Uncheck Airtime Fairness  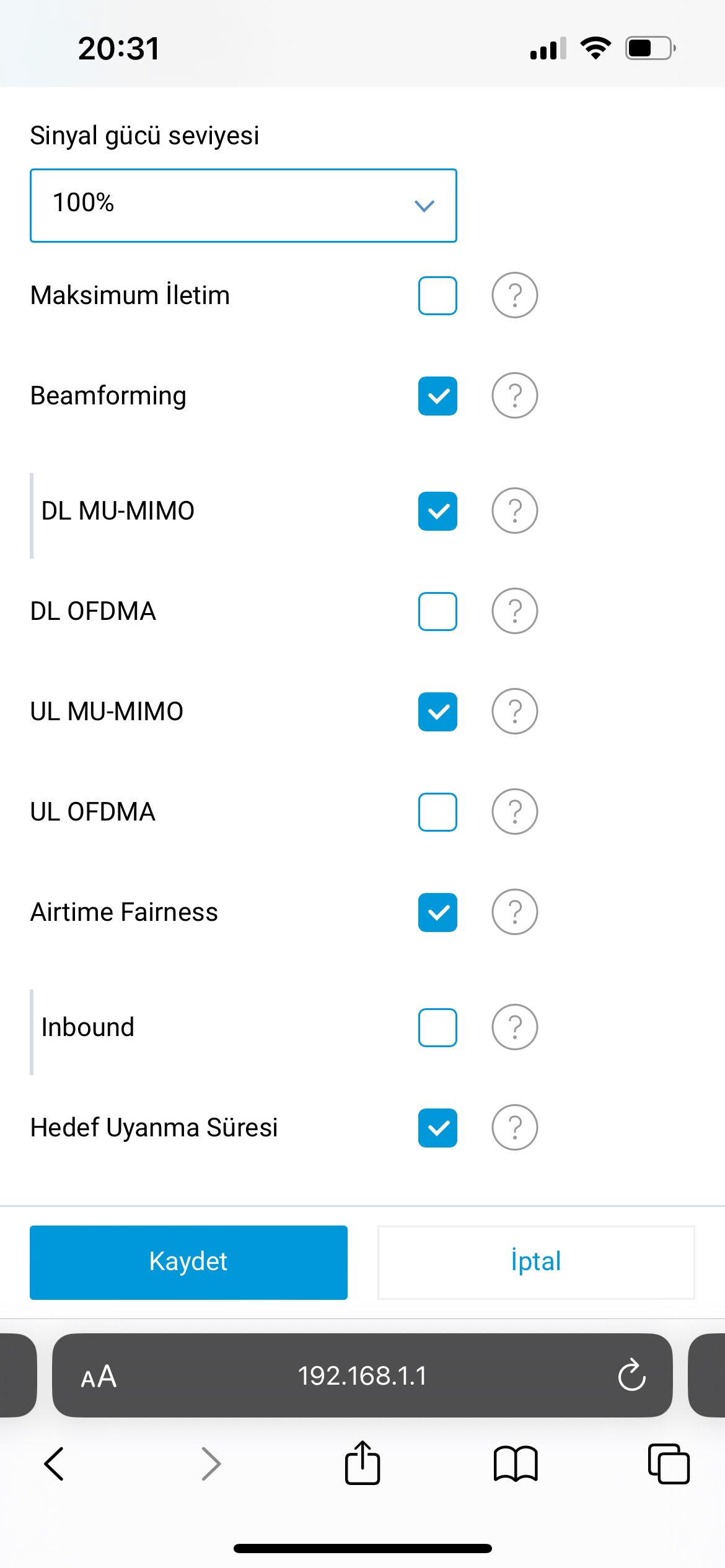click(x=437, y=912)
